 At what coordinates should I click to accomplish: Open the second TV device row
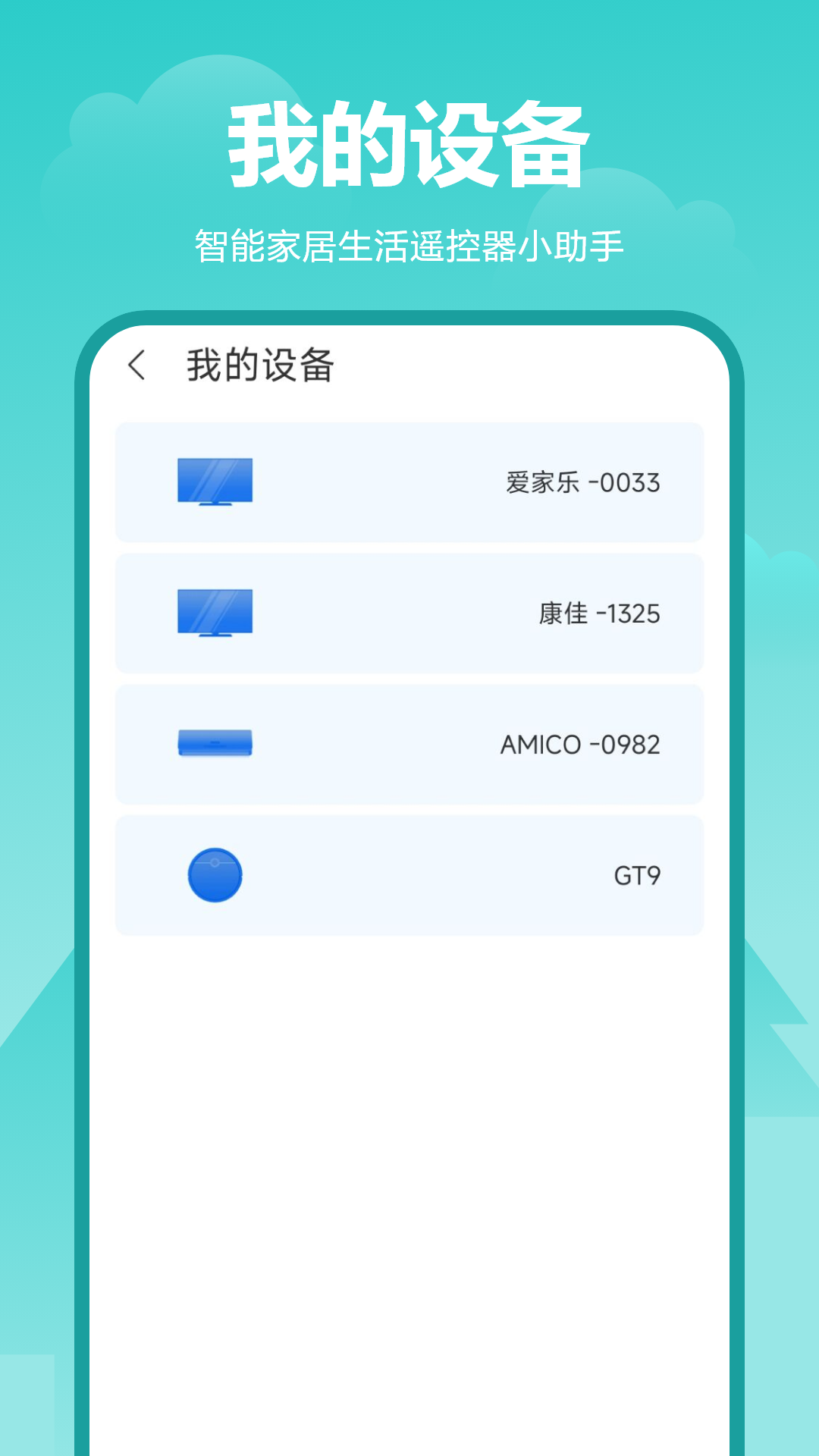409,613
